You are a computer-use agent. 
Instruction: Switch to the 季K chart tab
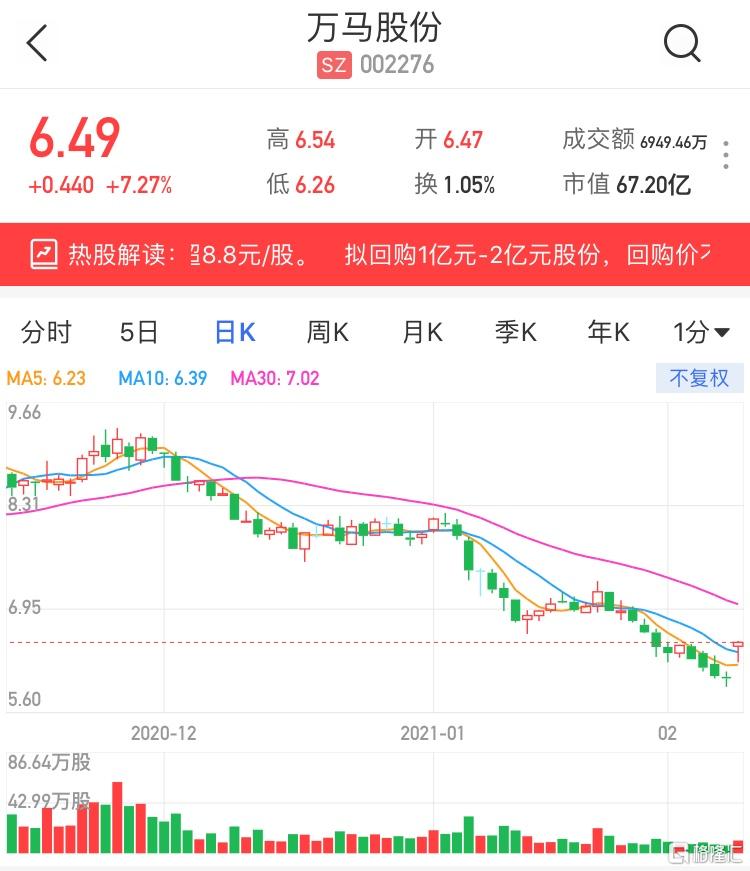(516, 332)
